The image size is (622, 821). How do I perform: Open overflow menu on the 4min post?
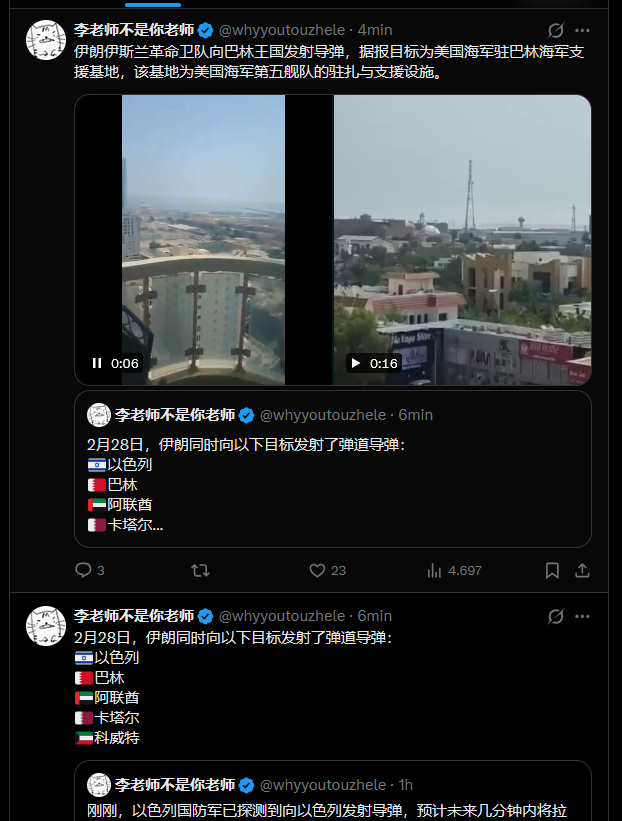[x=584, y=29]
